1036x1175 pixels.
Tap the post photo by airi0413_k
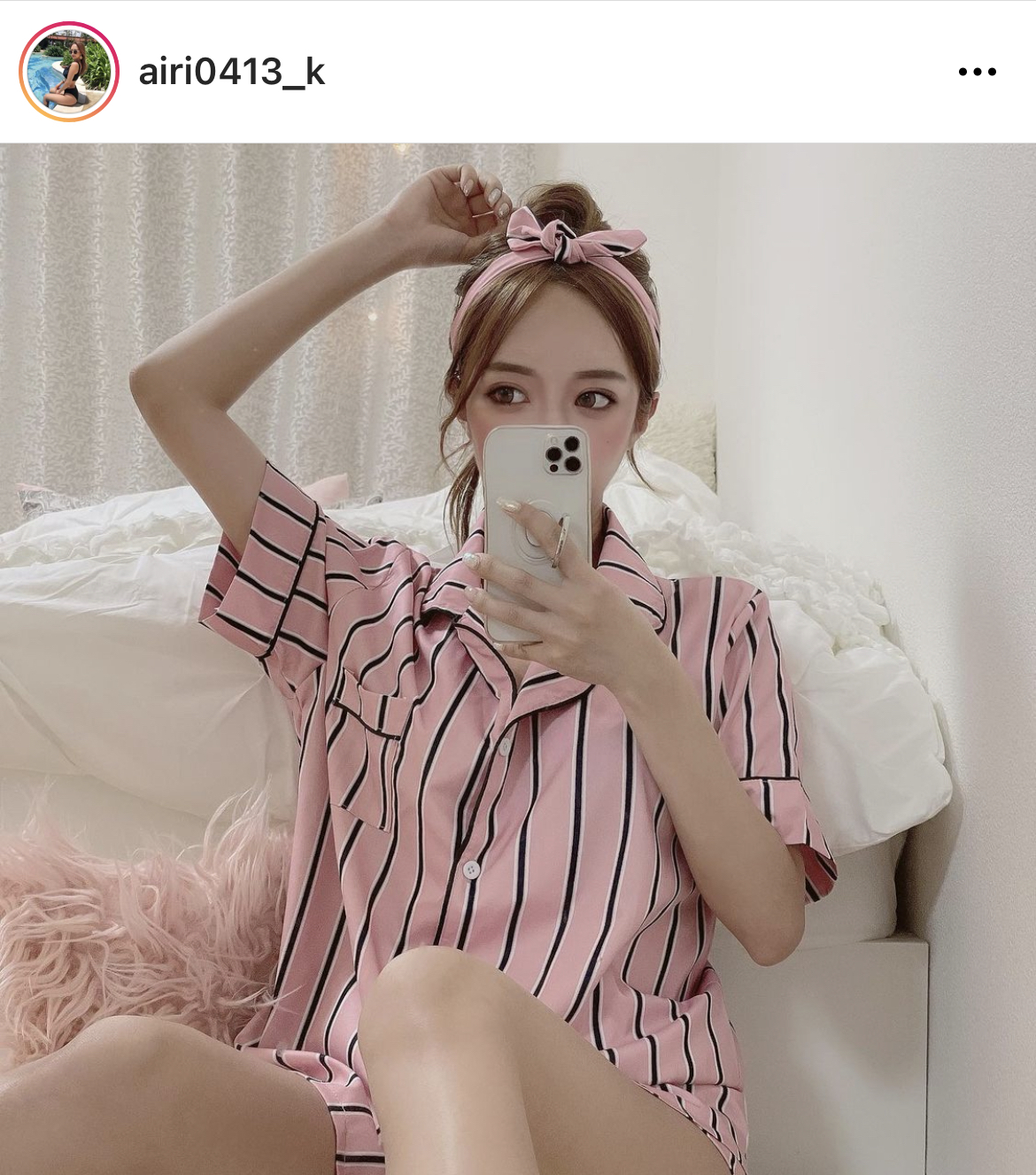pyautogui.click(x=518, y=659)
